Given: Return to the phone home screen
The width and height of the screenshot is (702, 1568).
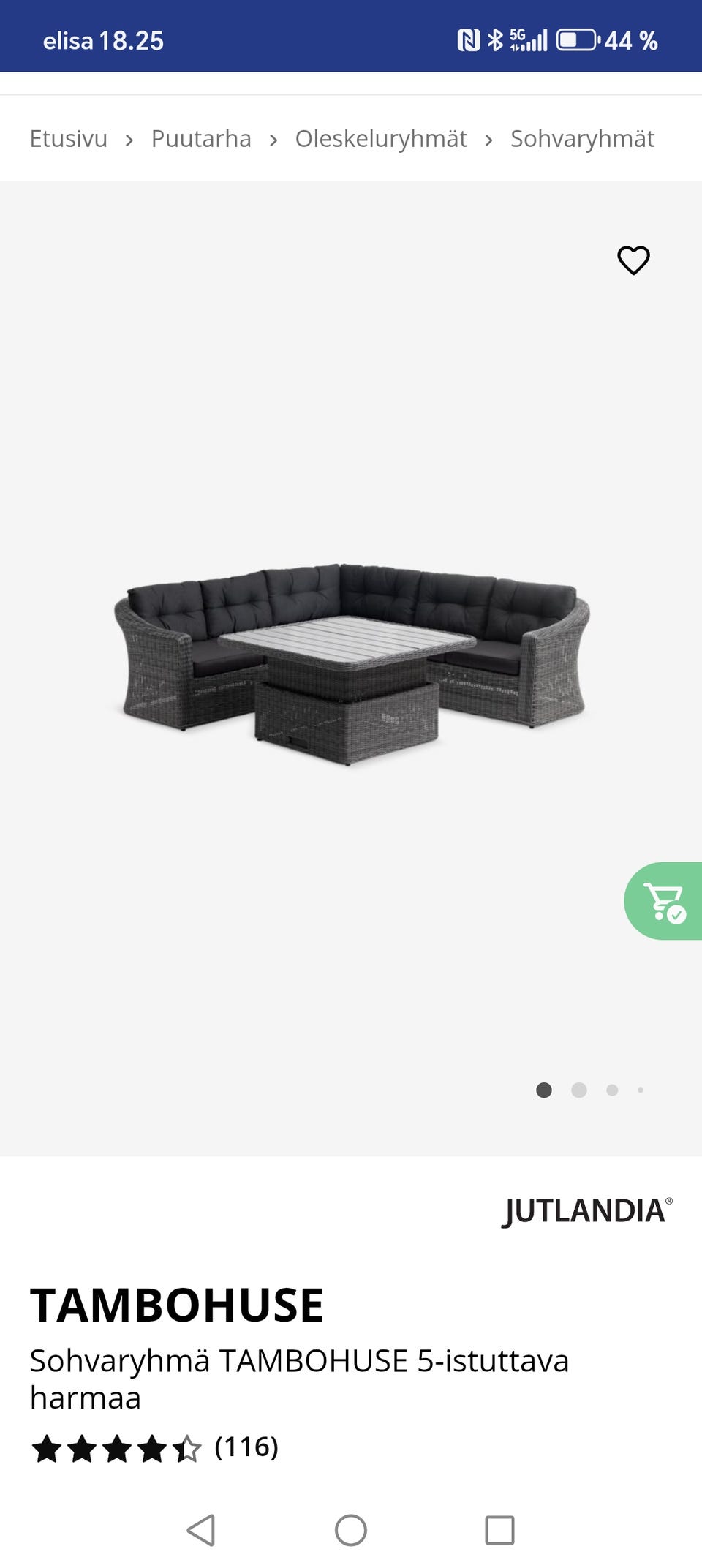Looking at the screenshot, I should [x=351, y=1529].
